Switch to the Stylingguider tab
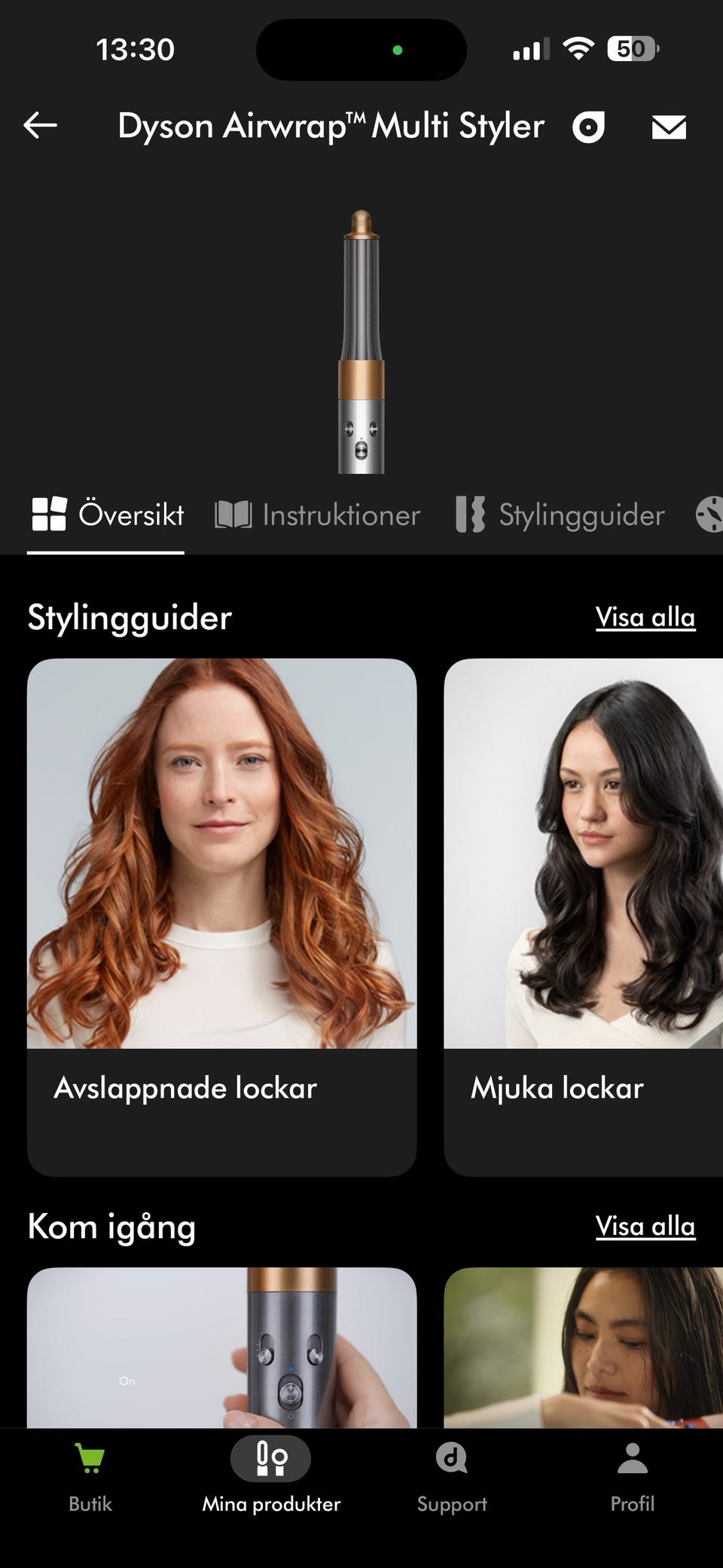Viewport: 723px width, 1568px height. pos(560,515)
